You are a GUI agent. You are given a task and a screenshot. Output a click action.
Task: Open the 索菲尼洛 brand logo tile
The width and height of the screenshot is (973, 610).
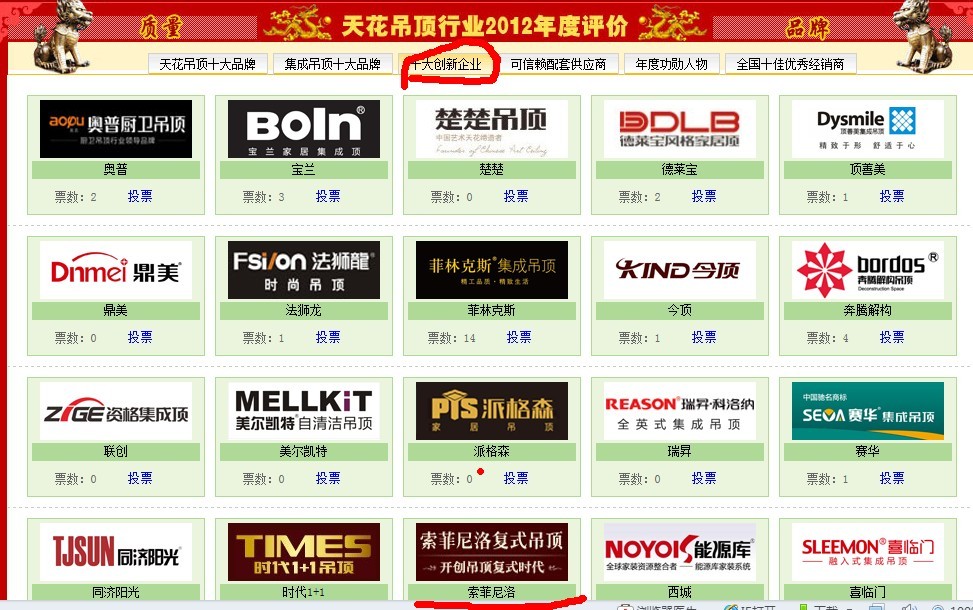tap(492, 552)
